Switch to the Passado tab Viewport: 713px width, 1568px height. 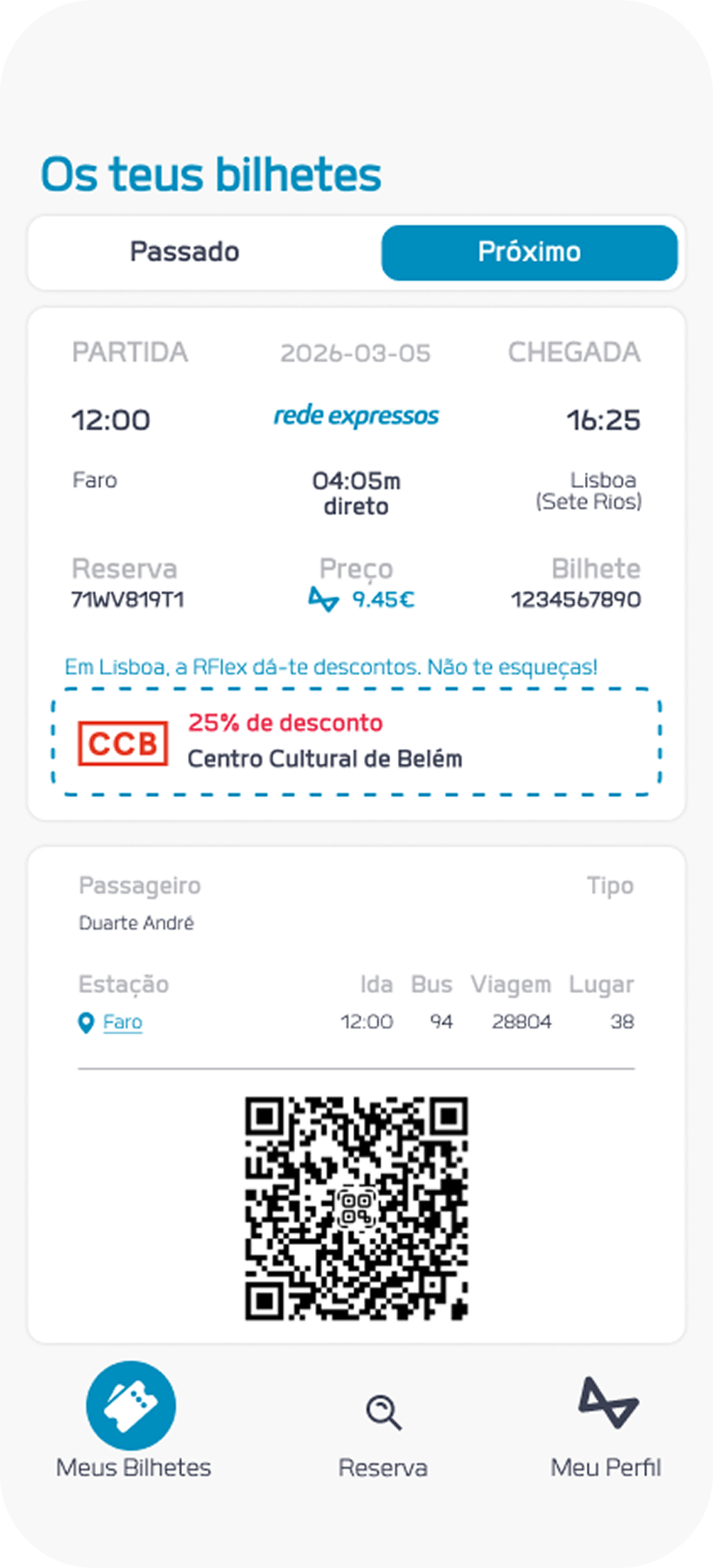pos(185,253)
